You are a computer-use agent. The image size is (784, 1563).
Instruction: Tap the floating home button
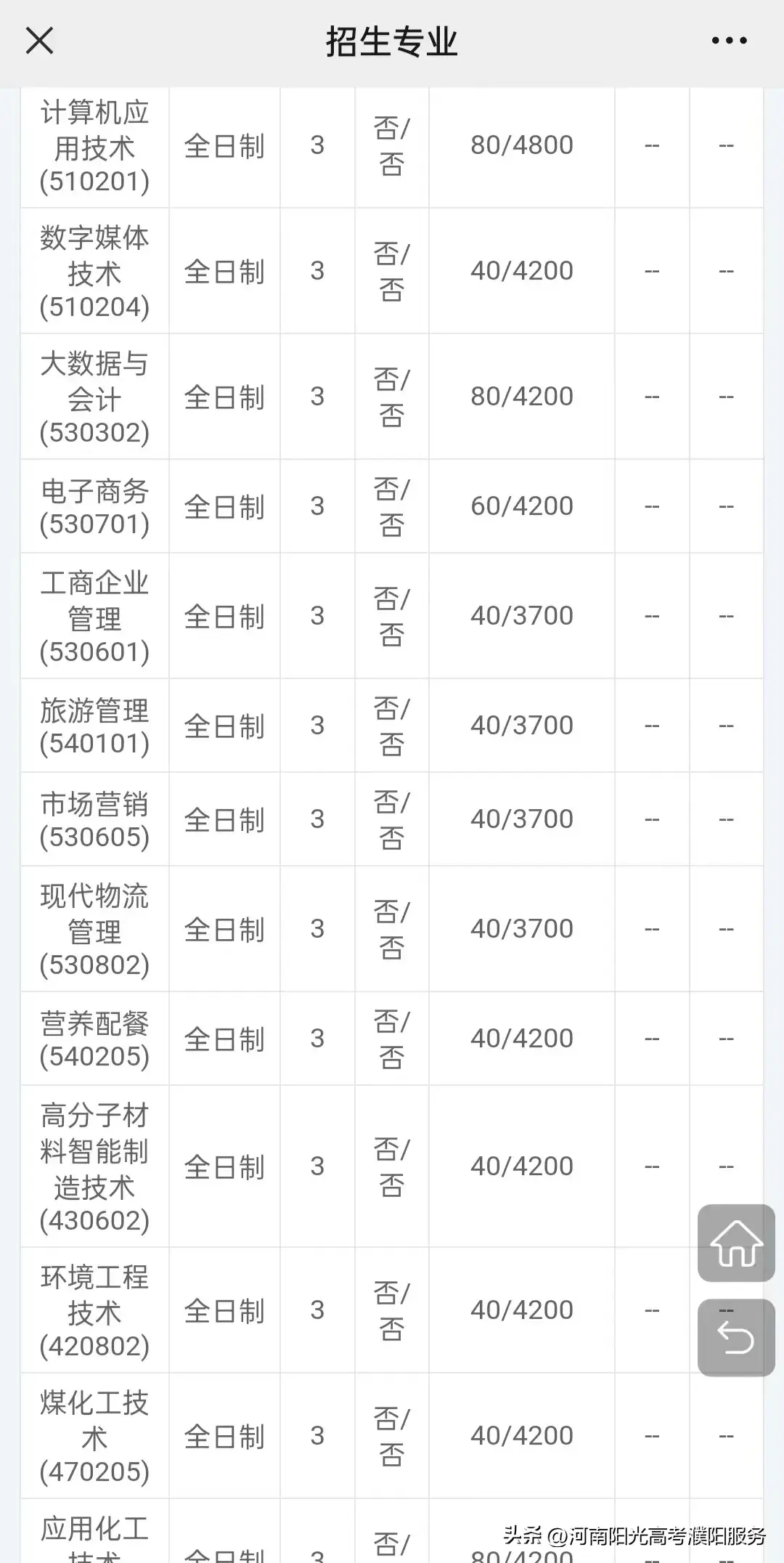click(x=736, y=1243)
